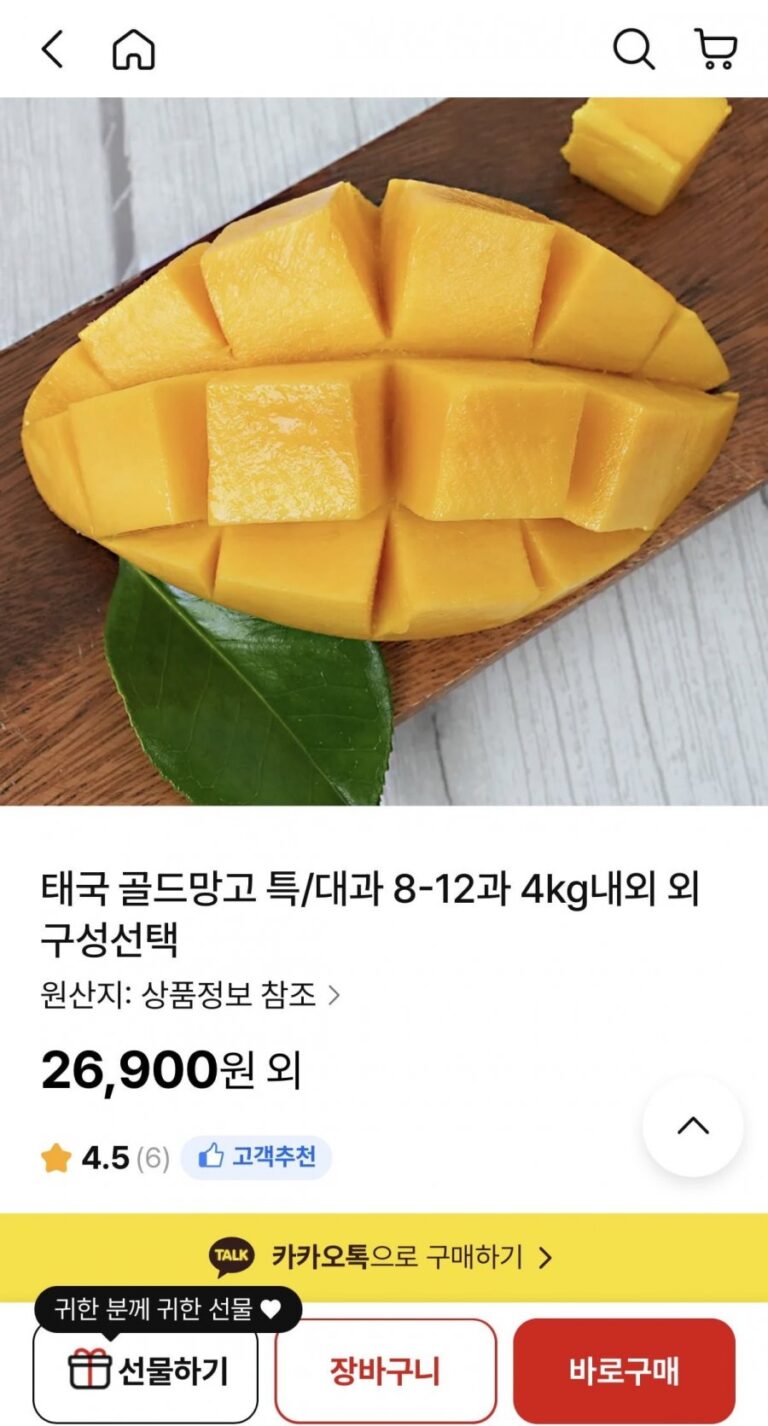
Task: Open the home icon
Action: click(133, 49)
